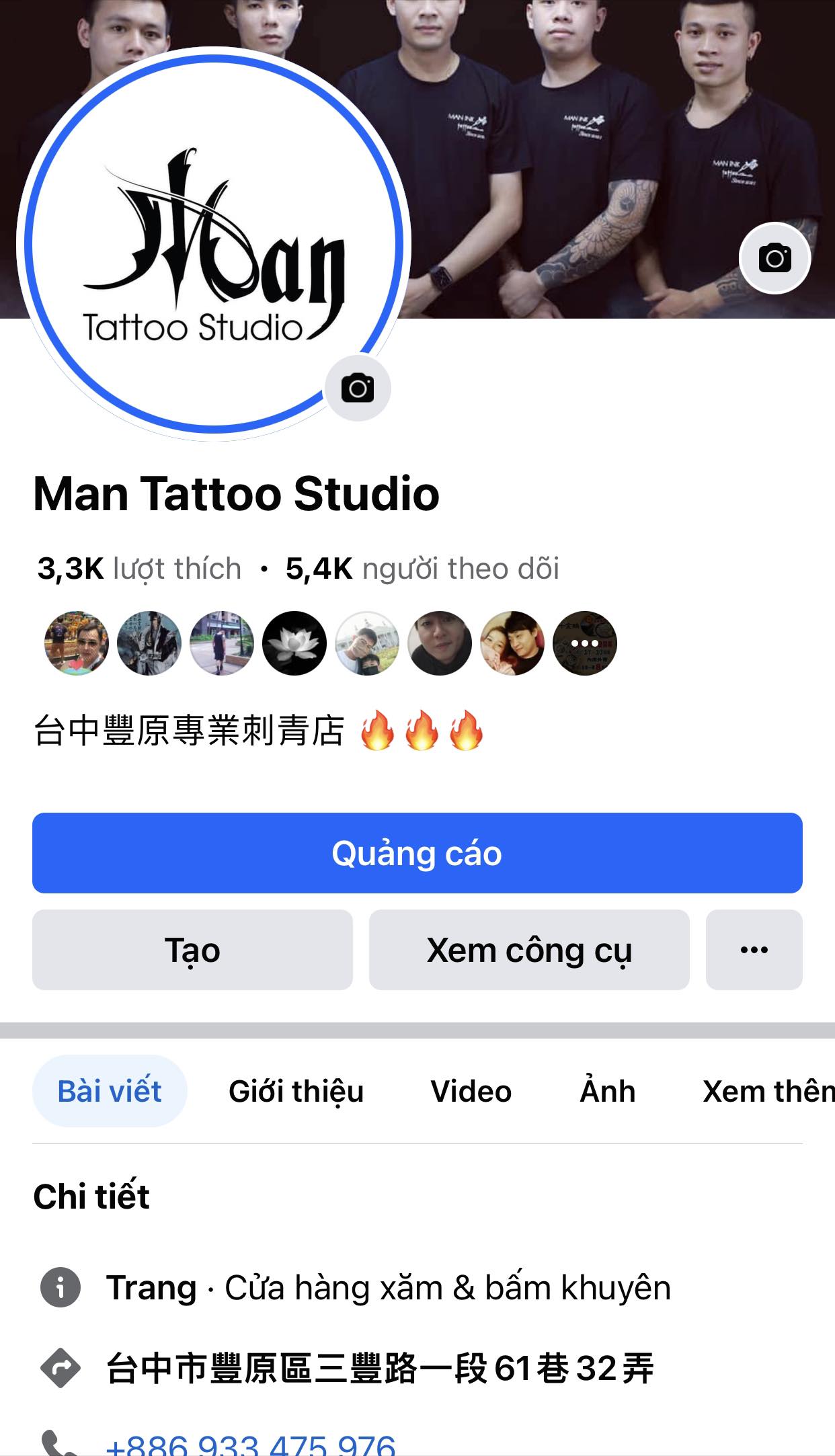The height and width of the screenshot is (1456, 835).
Task: Switch to the Video tab
Action: point(471,1091)
